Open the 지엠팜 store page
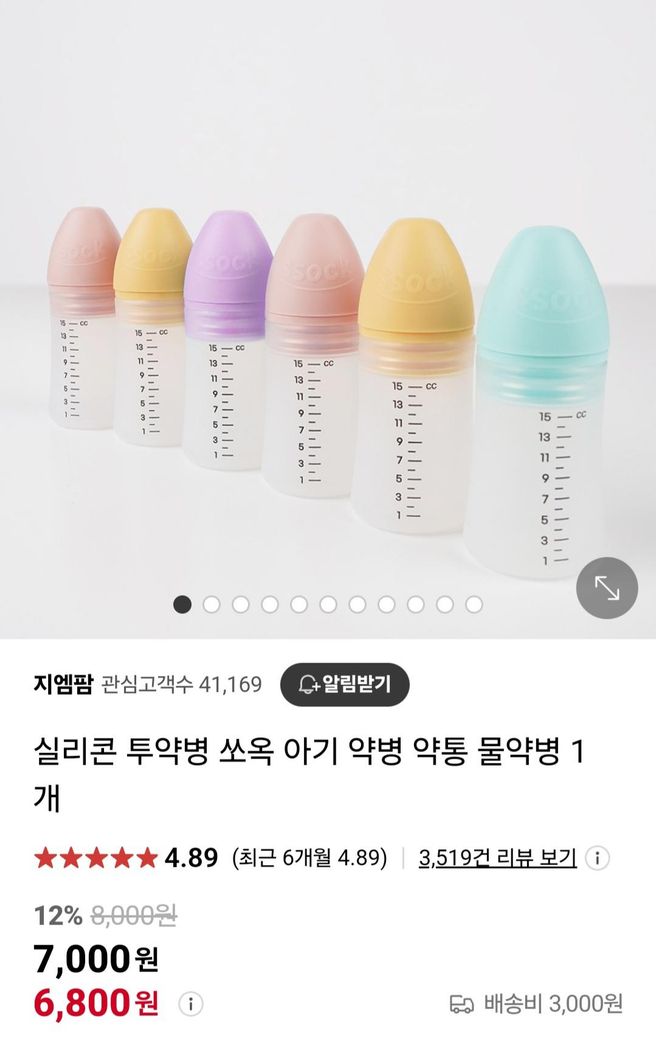The width and height of the screenshot is (656, 1040). click(x=63, y=685)
